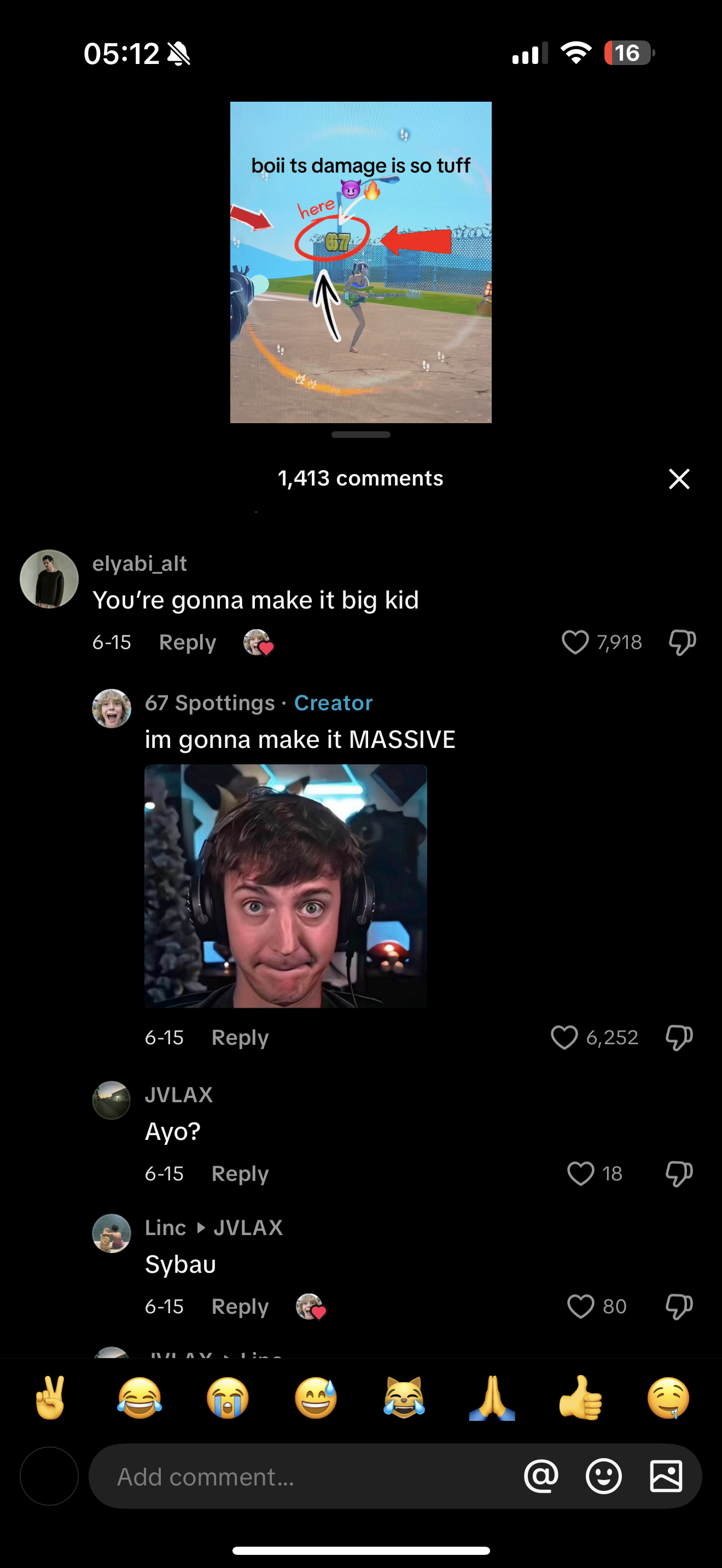This screenshot has height=1568, width=722.
Task: Reply to Linc's Sybau comment
Action: 240,1306
